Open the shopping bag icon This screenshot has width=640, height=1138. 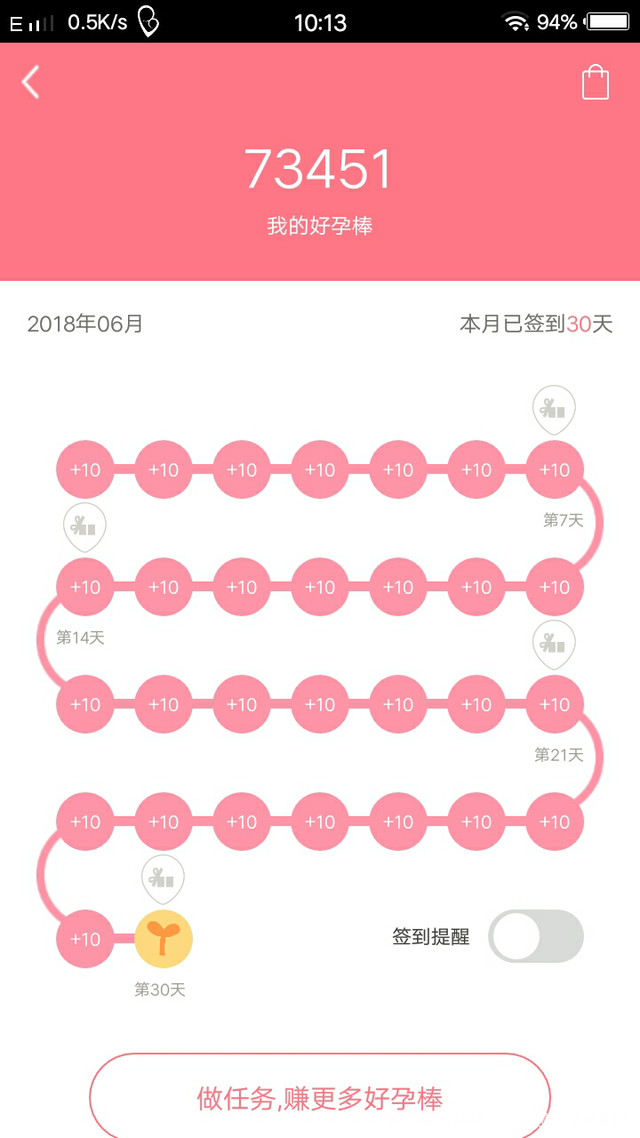(595, 83)
